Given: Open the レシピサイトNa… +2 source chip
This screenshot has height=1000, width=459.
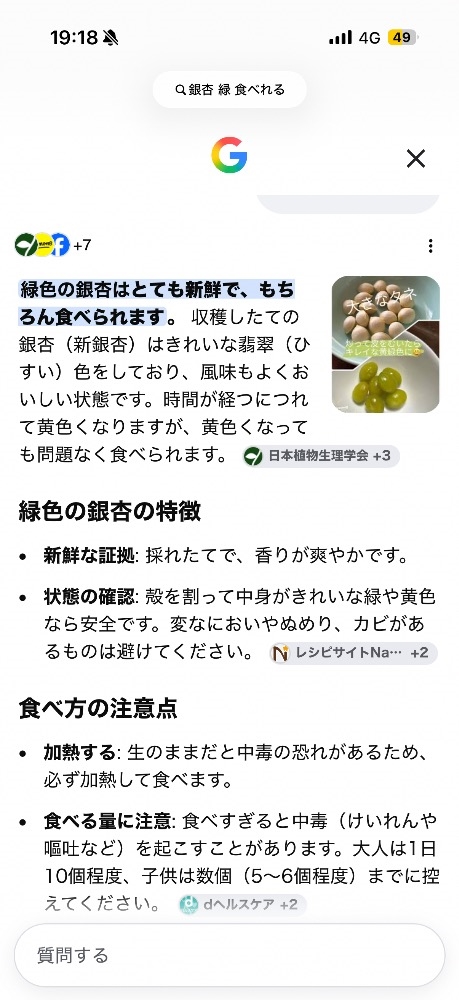Looking at the screenshot, I should [x=353, y=653].
